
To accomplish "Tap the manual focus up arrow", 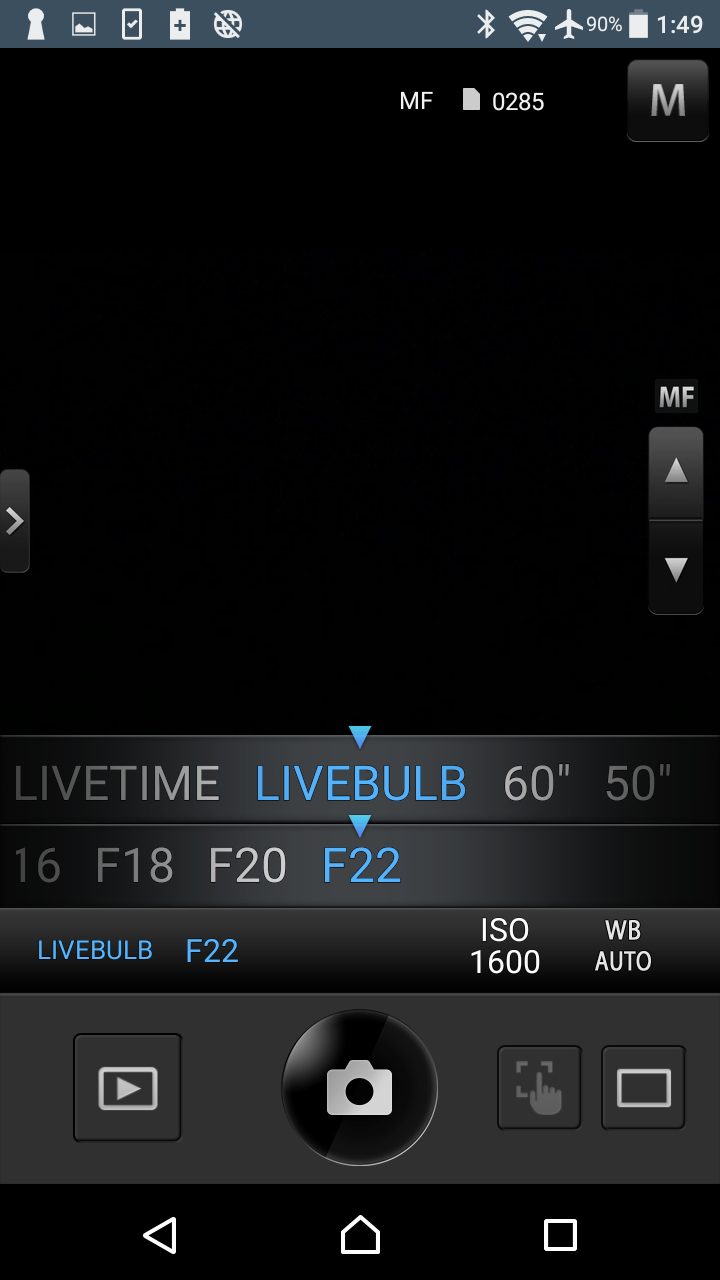I will [676, 472].
